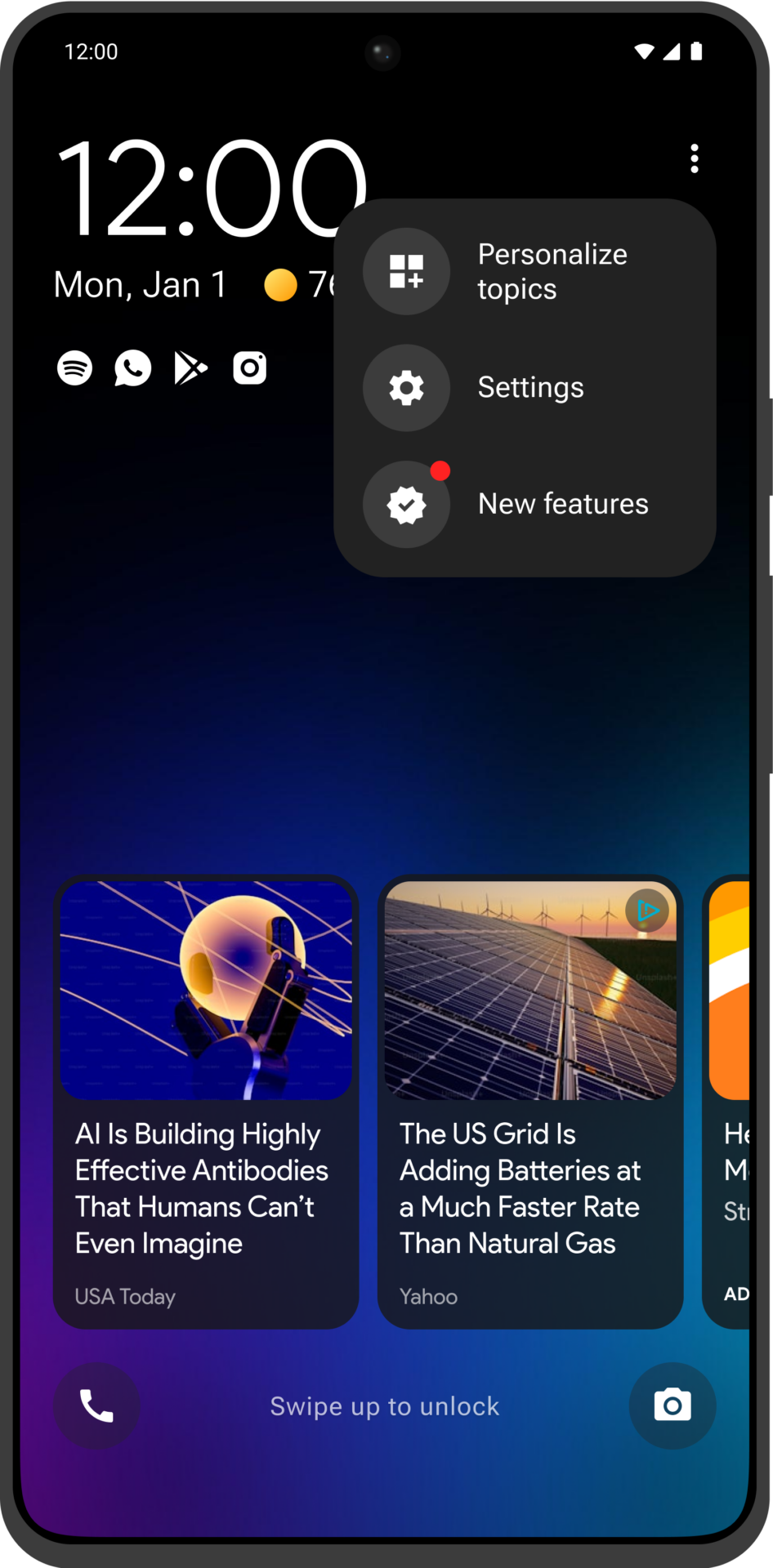This screenshot has height=1568, width=773.
Task: View New features
Action: pyautogui.click(x=525, y=504)
